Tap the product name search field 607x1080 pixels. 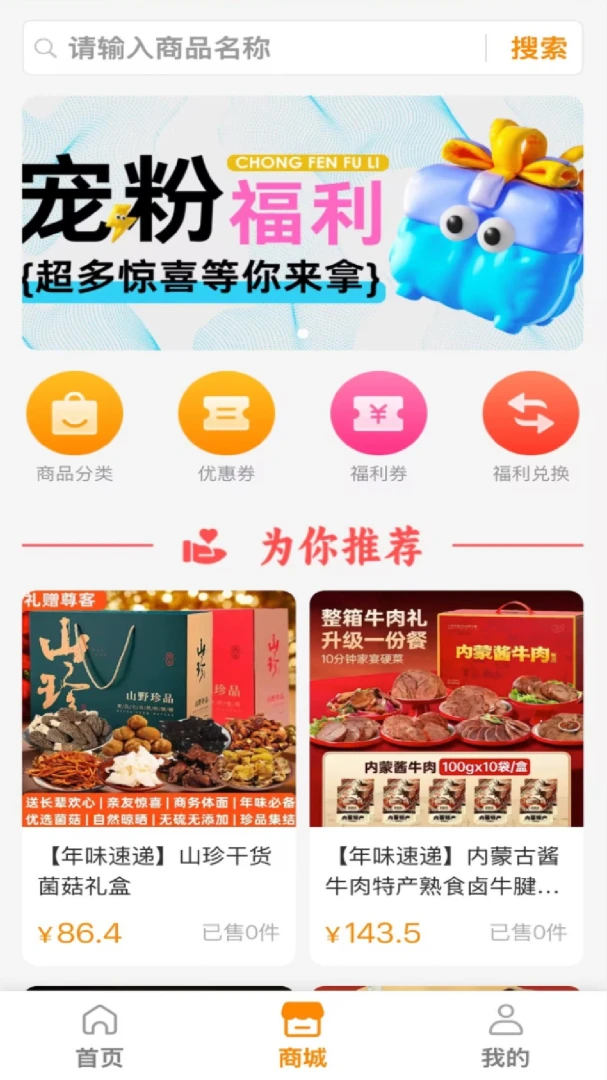pyautogui.click(x=255, y=48)
